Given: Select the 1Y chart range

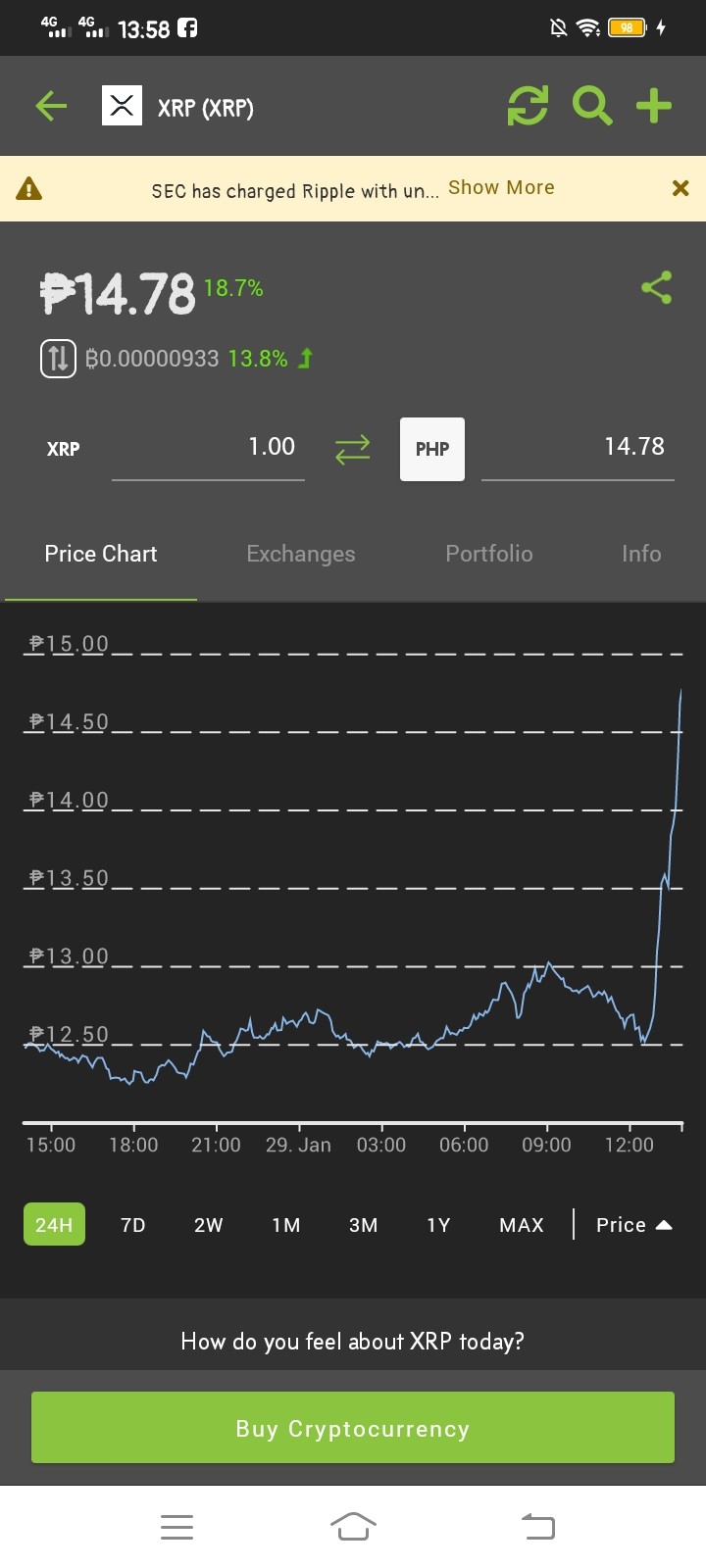Looking at the screenshot, I should coord(438,1225).
